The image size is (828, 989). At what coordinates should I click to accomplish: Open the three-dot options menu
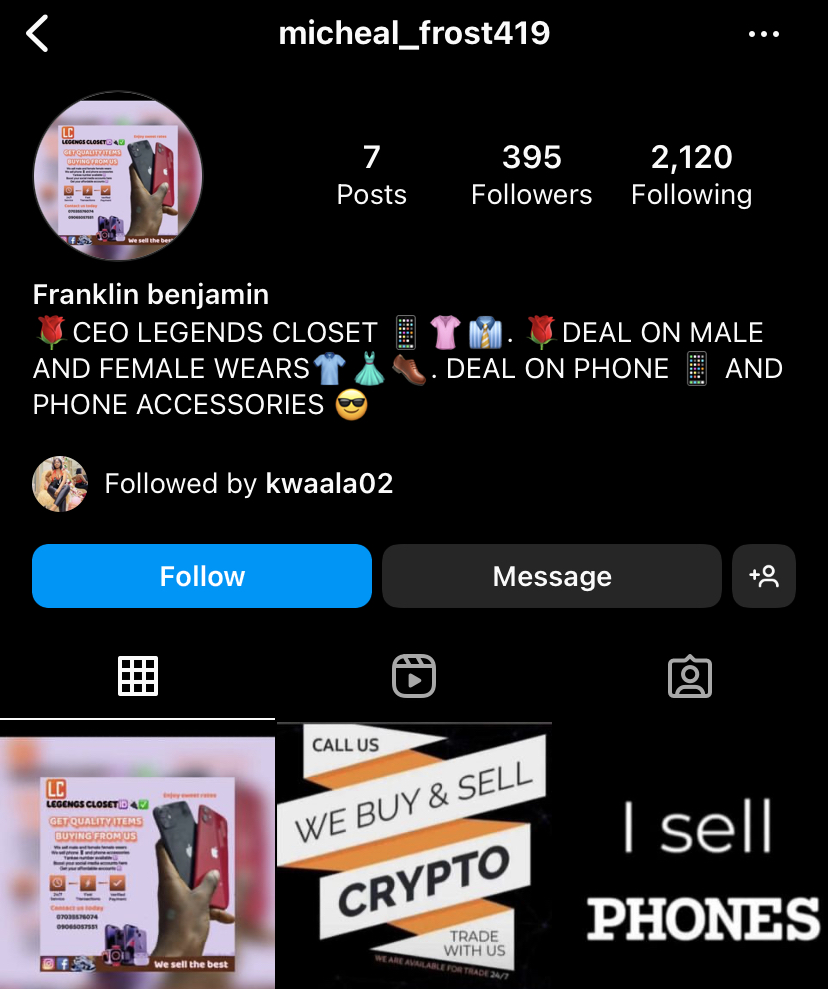763,34
